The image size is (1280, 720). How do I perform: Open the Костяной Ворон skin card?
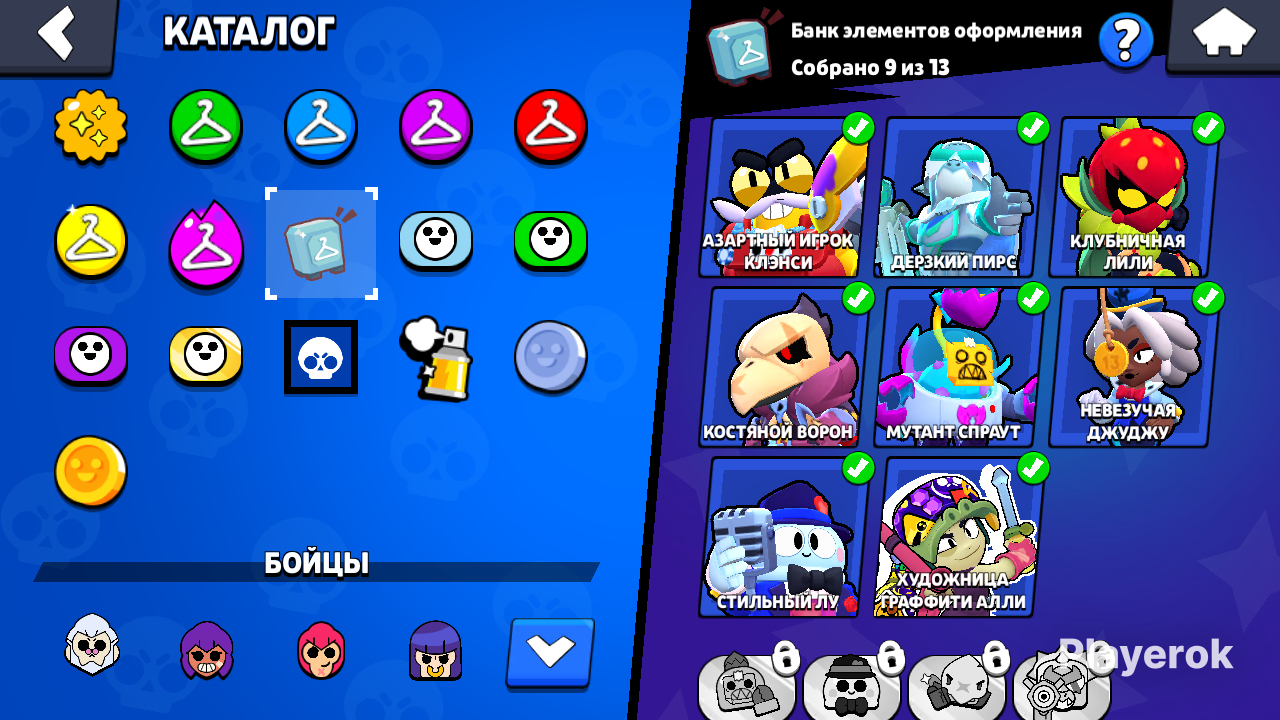(x=785, y=367)
